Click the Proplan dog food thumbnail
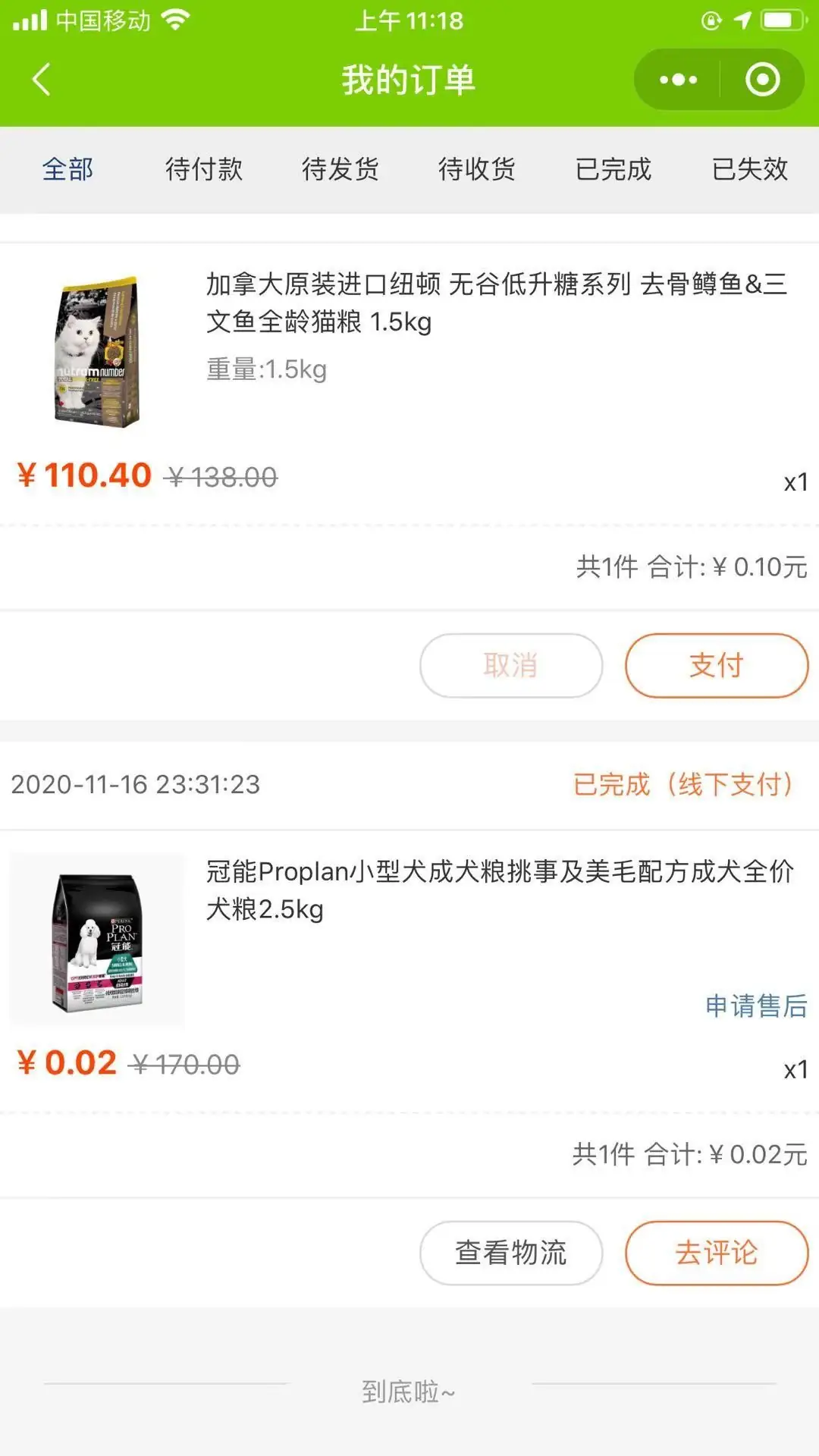 point(99,940)
